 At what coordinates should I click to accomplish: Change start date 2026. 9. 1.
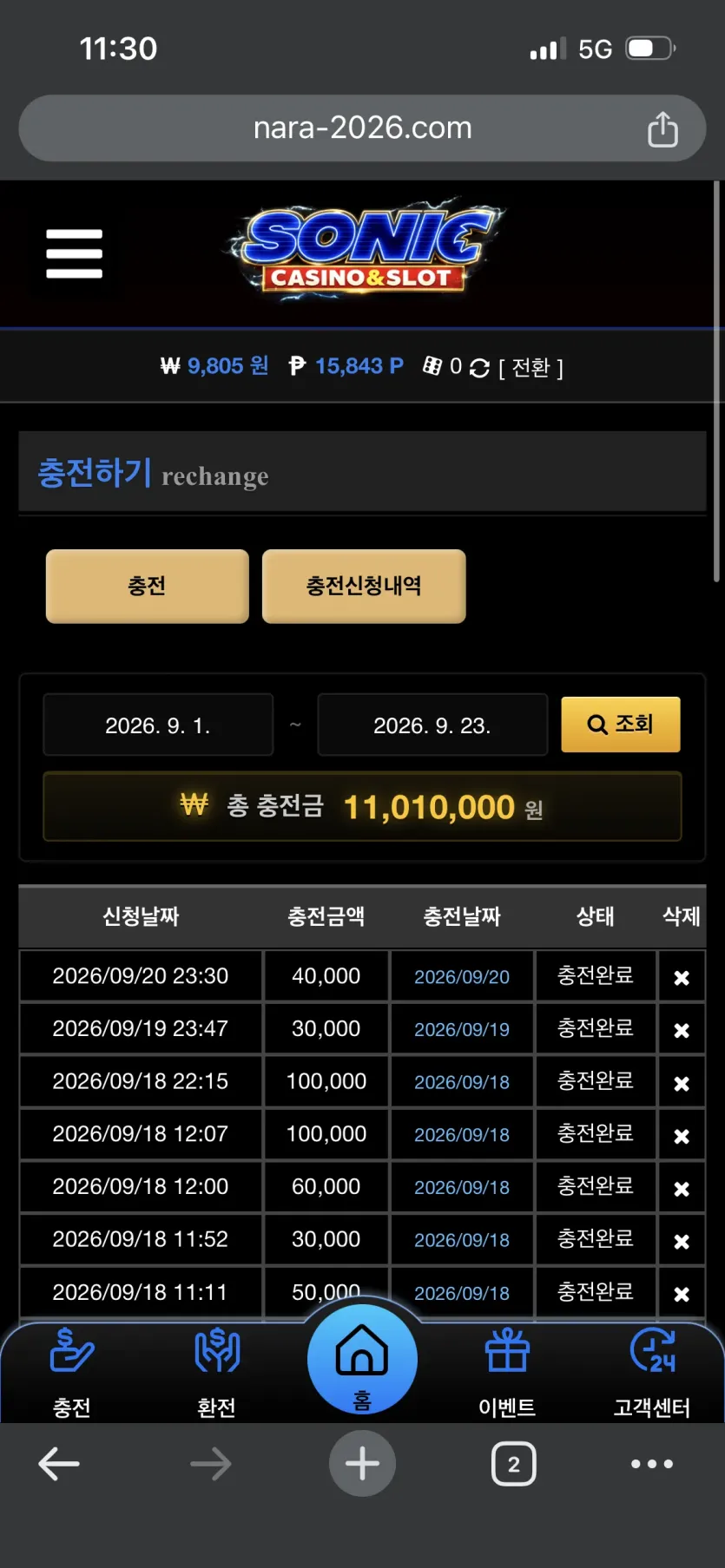tap(158, 725)
